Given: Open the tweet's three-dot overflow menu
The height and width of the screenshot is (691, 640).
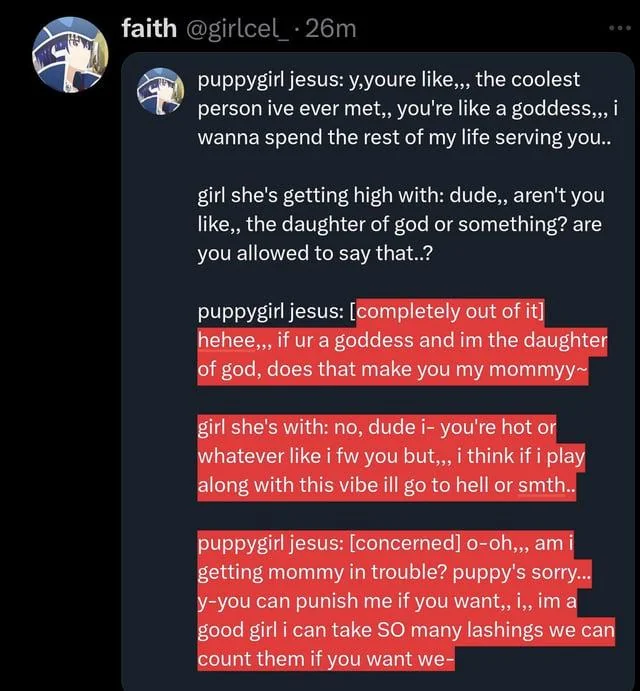Looking at the screenshot, I should [620, 31].
